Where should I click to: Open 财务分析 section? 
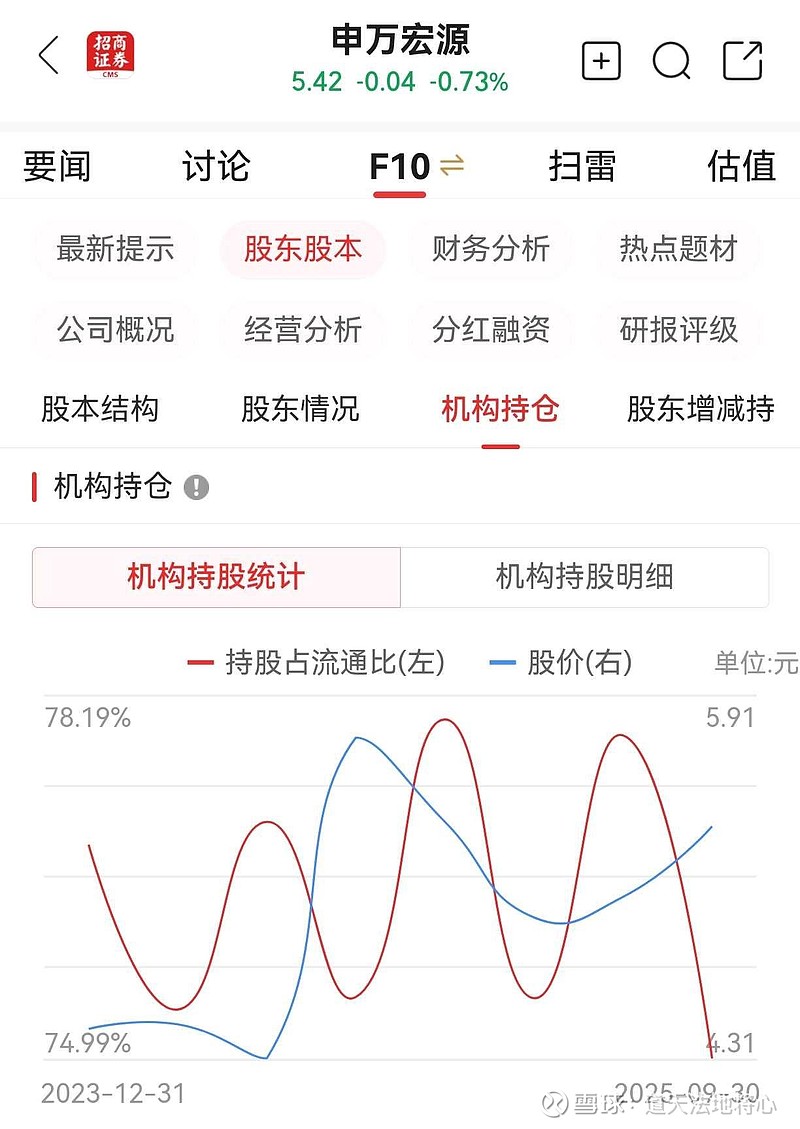pos(489,250)
